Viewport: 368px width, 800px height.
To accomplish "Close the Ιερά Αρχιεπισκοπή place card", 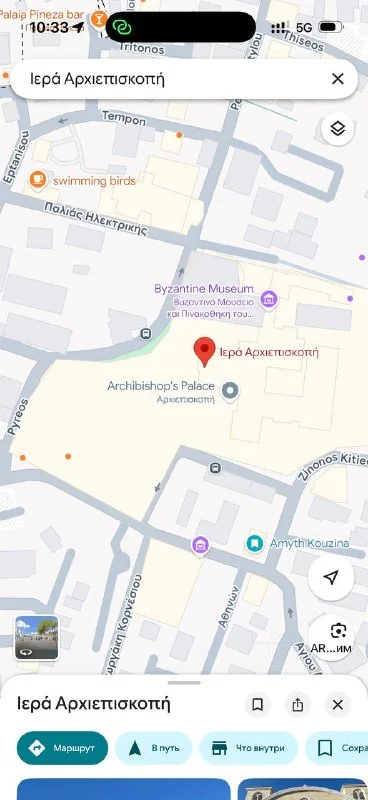I will pyautogui.click(x=337, y=705).
